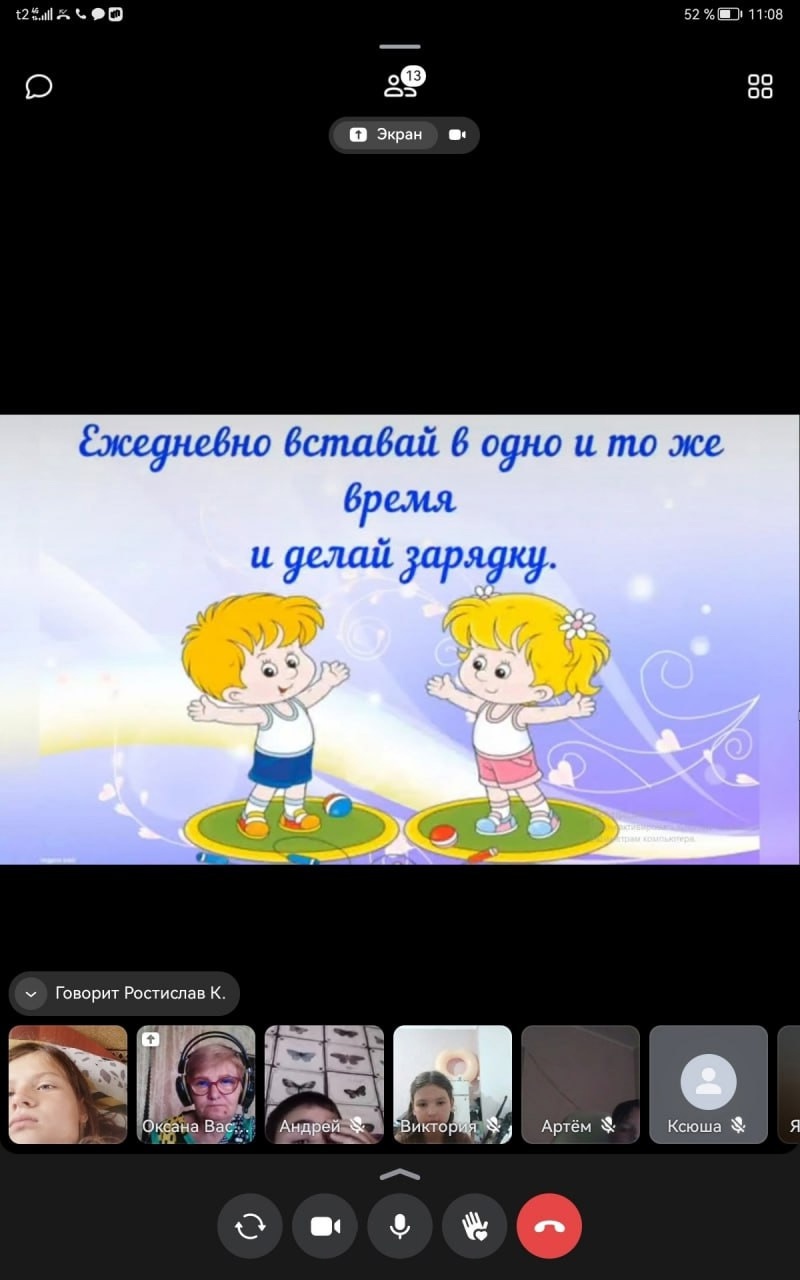Switch to the camera video view
The height and width of the screenshot is (1280, 800).
click(457, 135)
